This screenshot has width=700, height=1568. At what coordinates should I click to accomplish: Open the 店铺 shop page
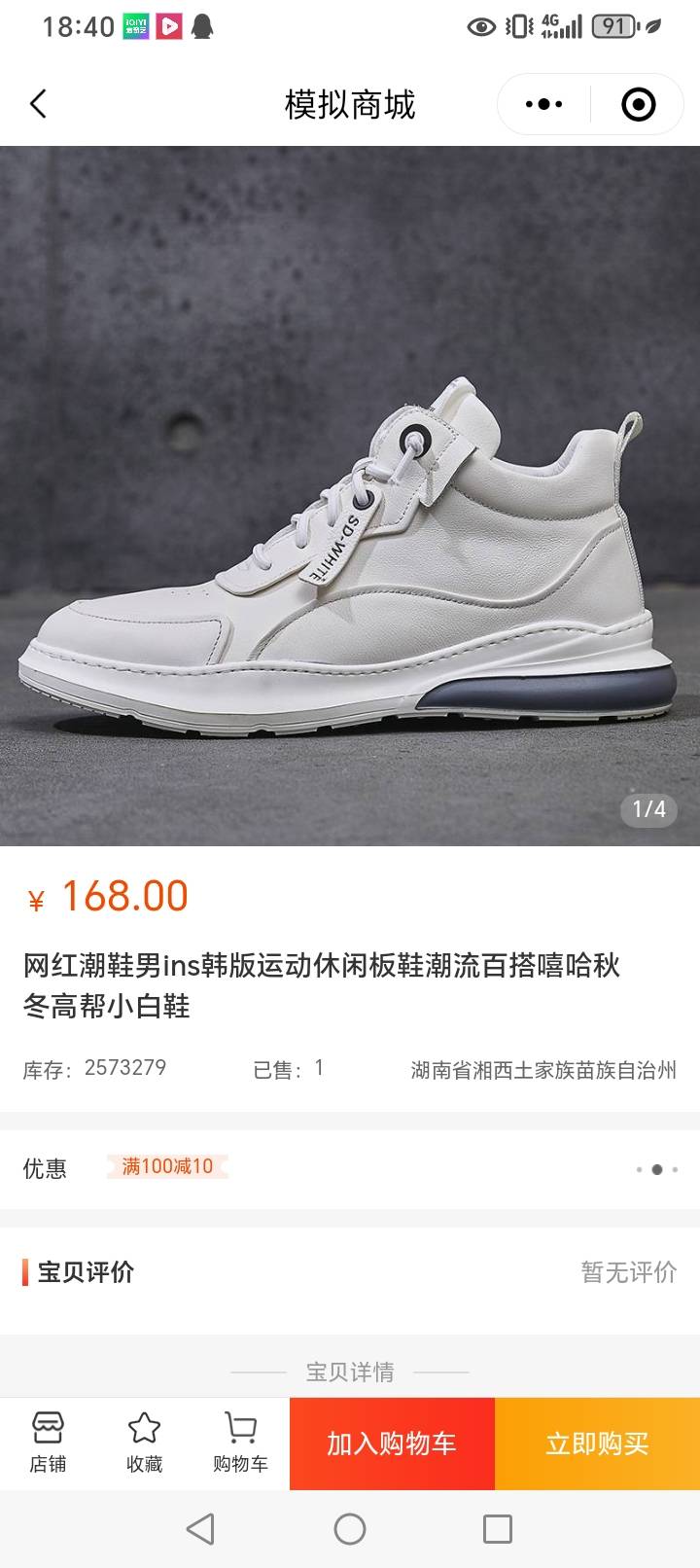tap(48, 1443)
